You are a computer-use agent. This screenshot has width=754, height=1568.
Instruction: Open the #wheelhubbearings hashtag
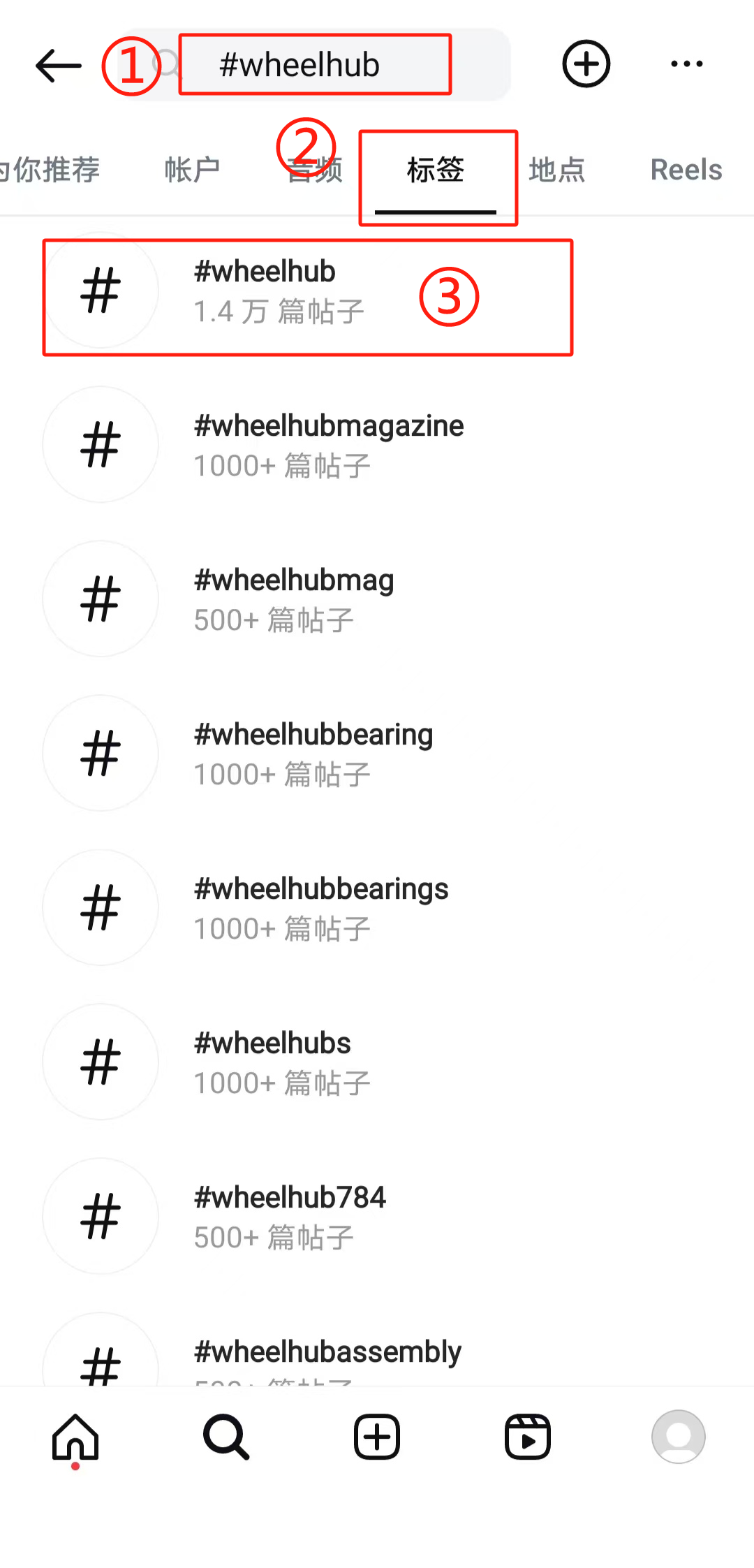[321, 908]
